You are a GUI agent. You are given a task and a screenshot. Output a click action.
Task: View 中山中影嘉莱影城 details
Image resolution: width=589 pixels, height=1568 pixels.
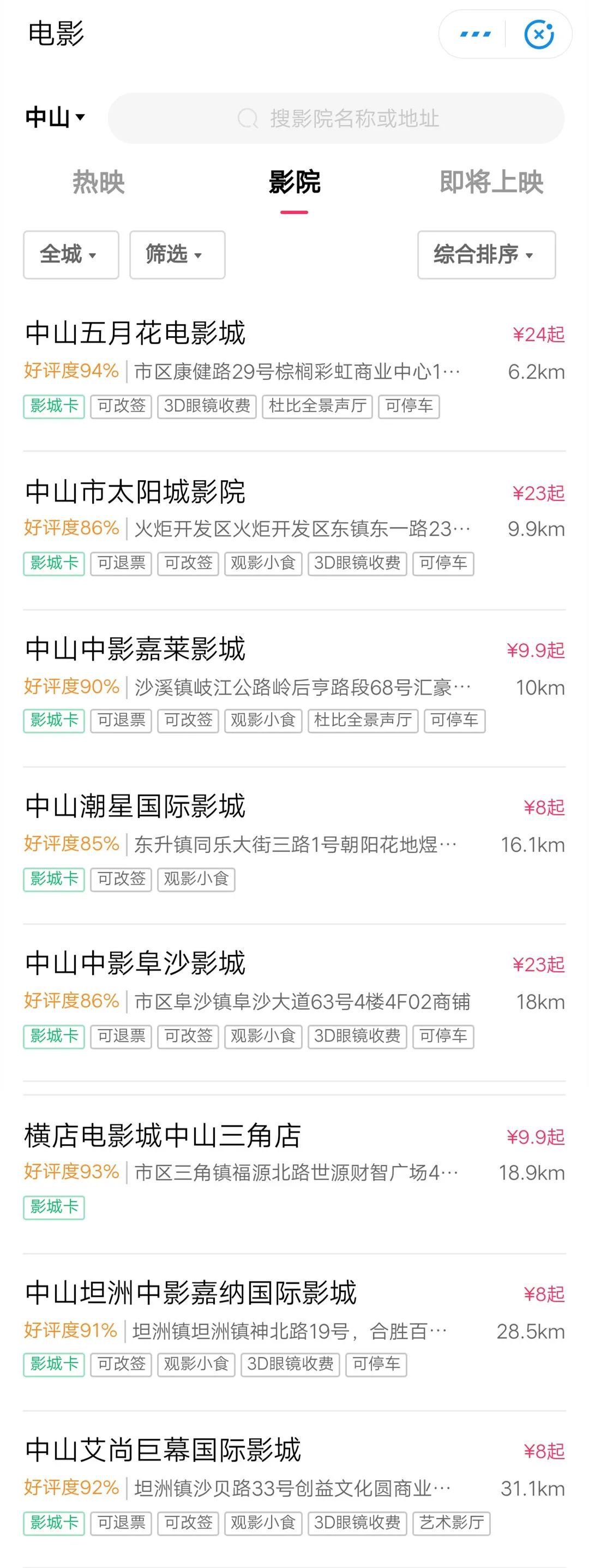(x=135, y=649)
